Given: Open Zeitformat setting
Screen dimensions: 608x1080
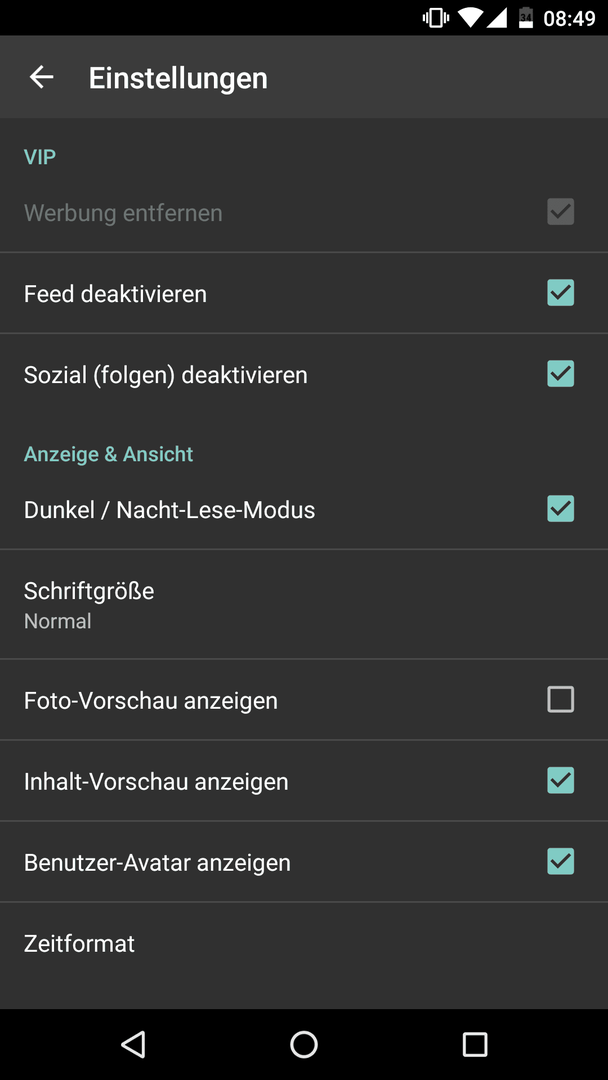Looking at the screenshot, I should [x=304, y=943].
